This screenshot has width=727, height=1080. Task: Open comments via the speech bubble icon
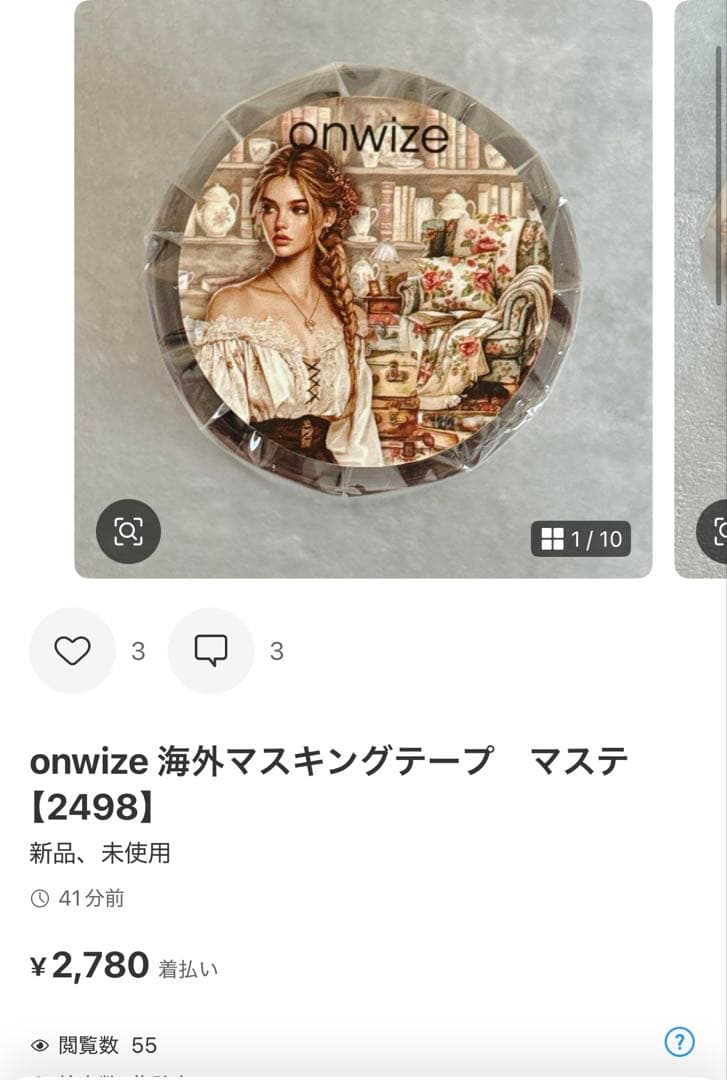click(210, 651)
